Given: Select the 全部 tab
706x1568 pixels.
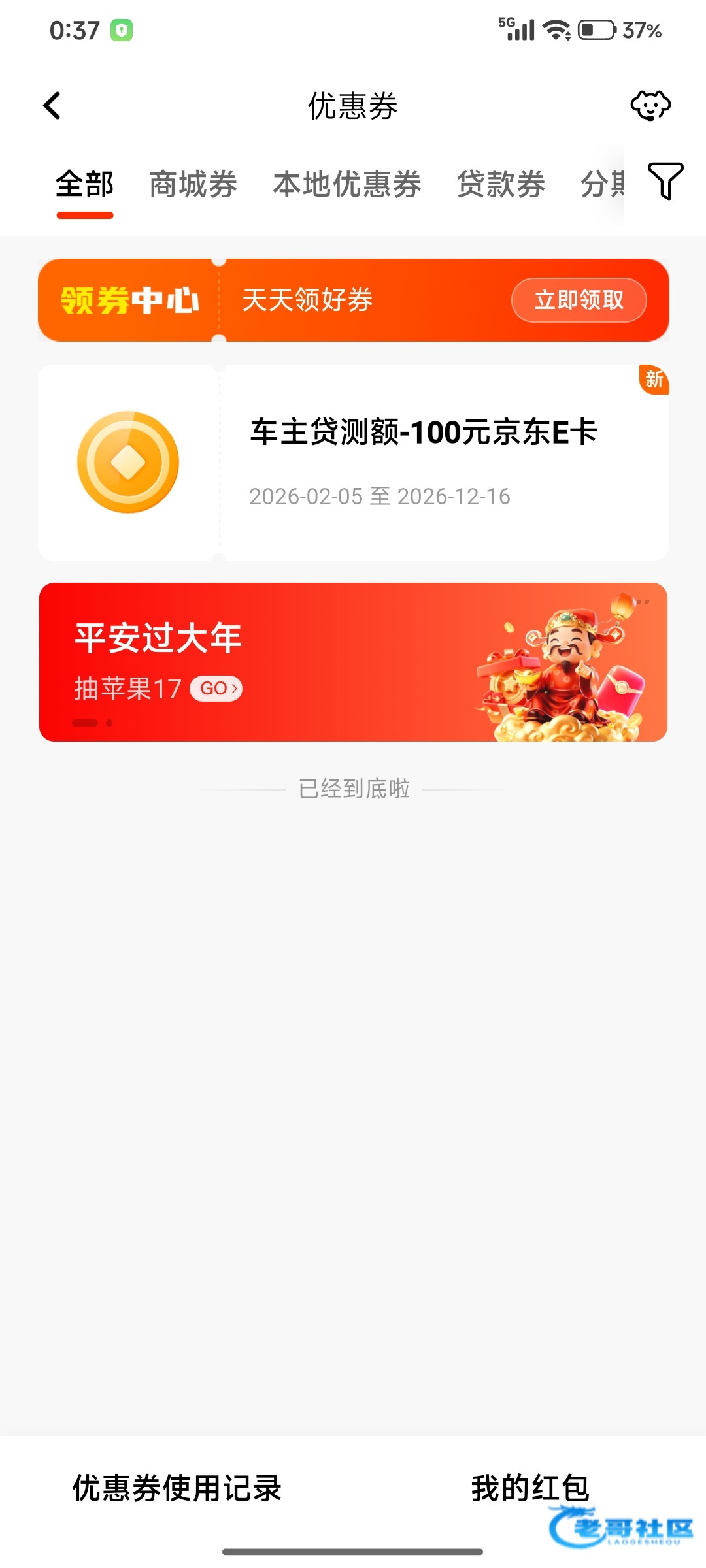Looking at the screenshot, I should tap(85, 184).
